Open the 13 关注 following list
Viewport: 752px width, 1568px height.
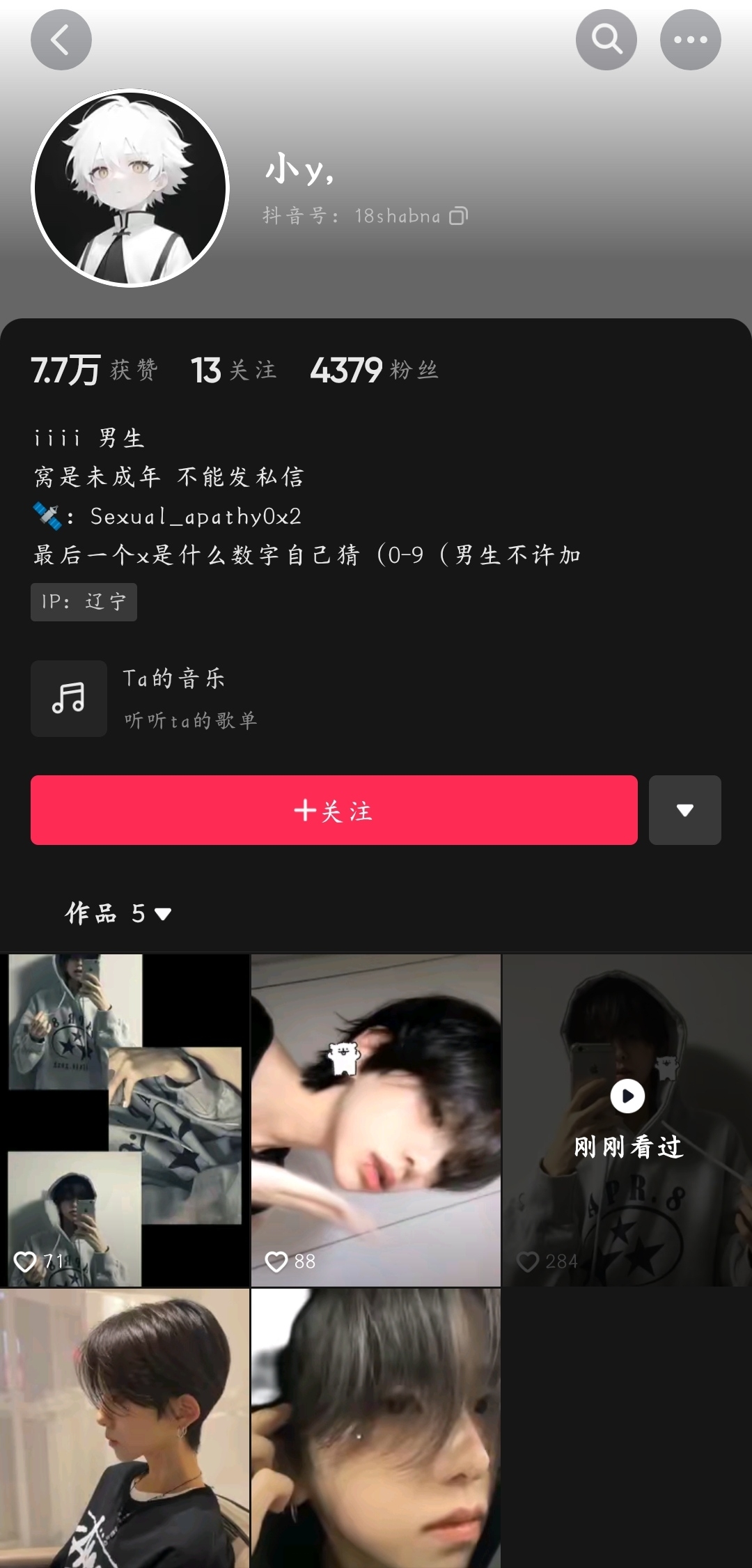(233, 370)
